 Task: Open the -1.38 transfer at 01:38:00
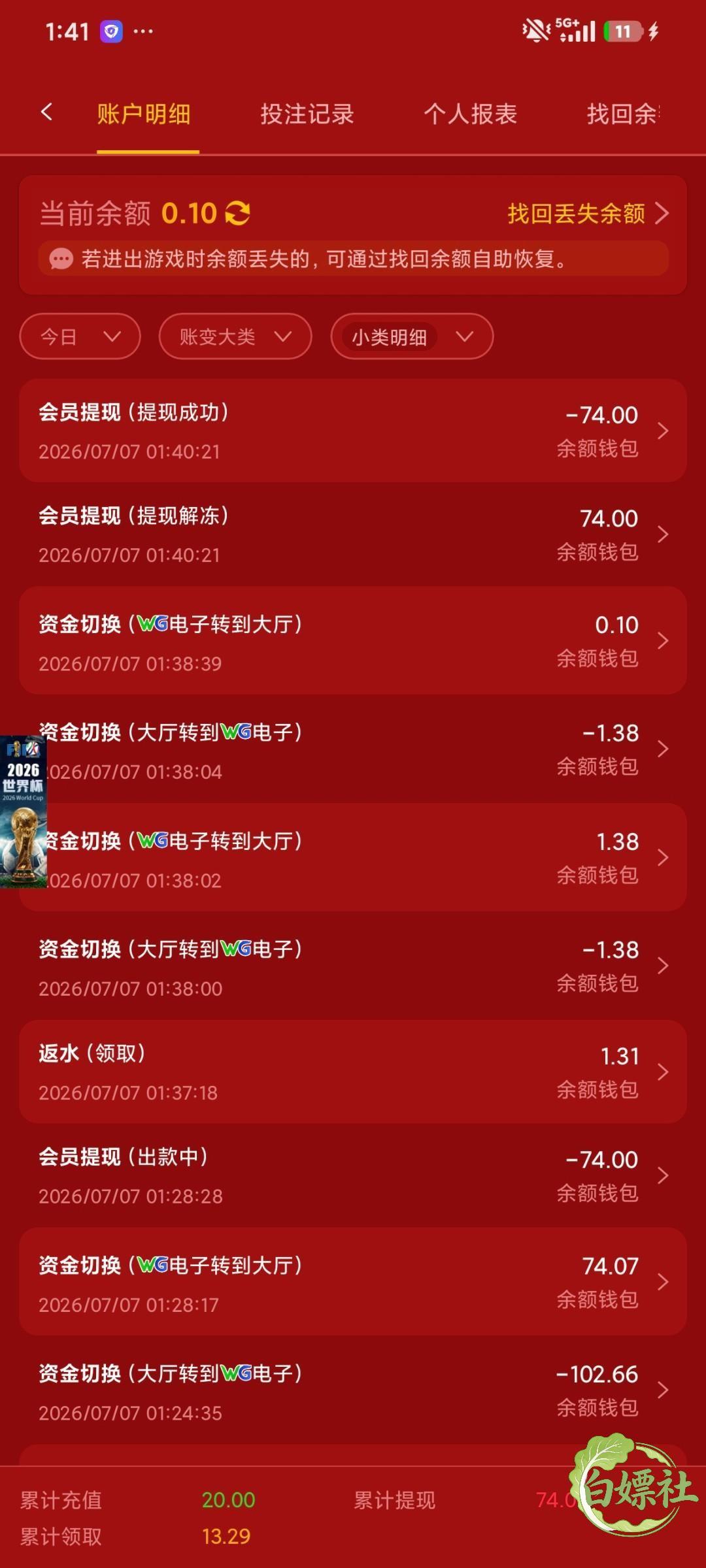[353, 966]
